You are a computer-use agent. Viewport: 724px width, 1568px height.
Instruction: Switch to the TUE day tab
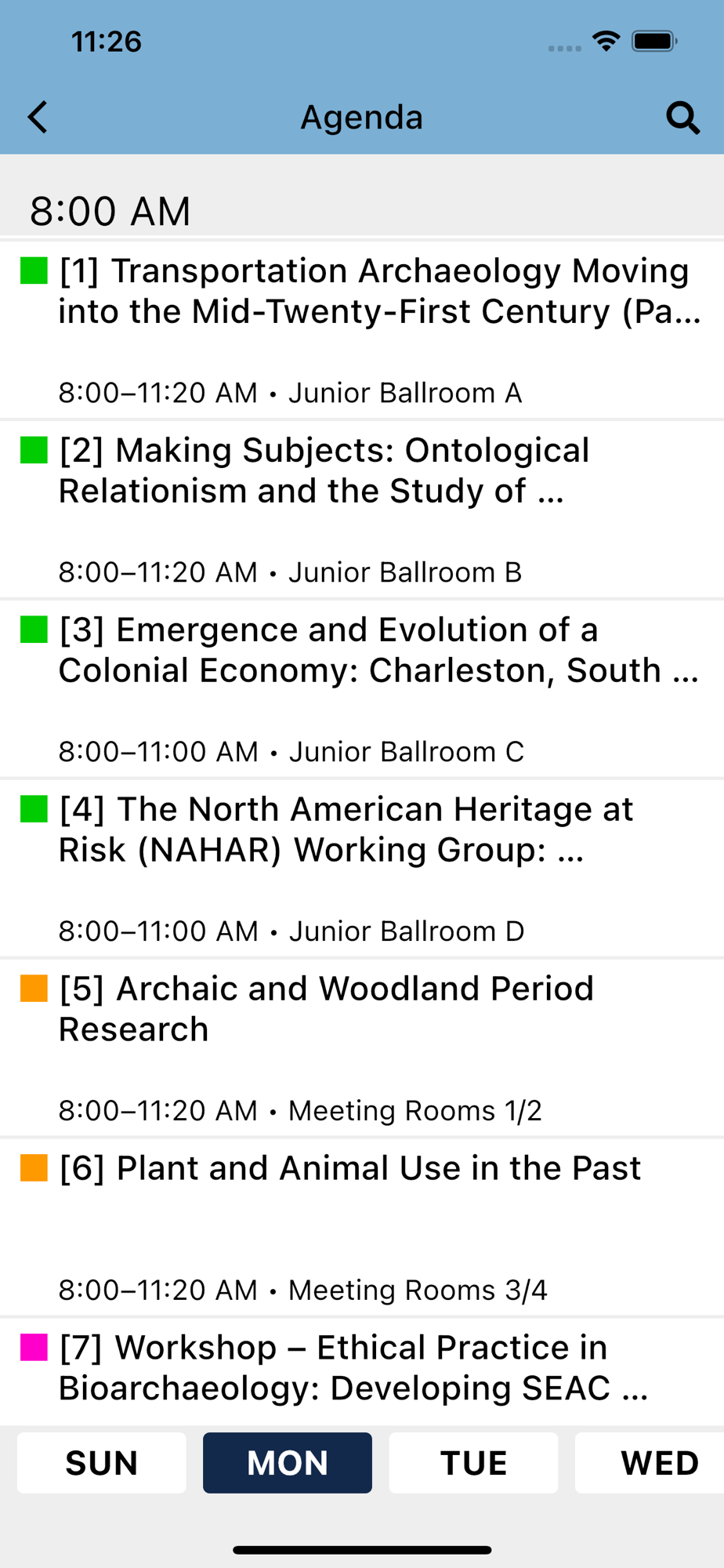tap(473, 1463)
